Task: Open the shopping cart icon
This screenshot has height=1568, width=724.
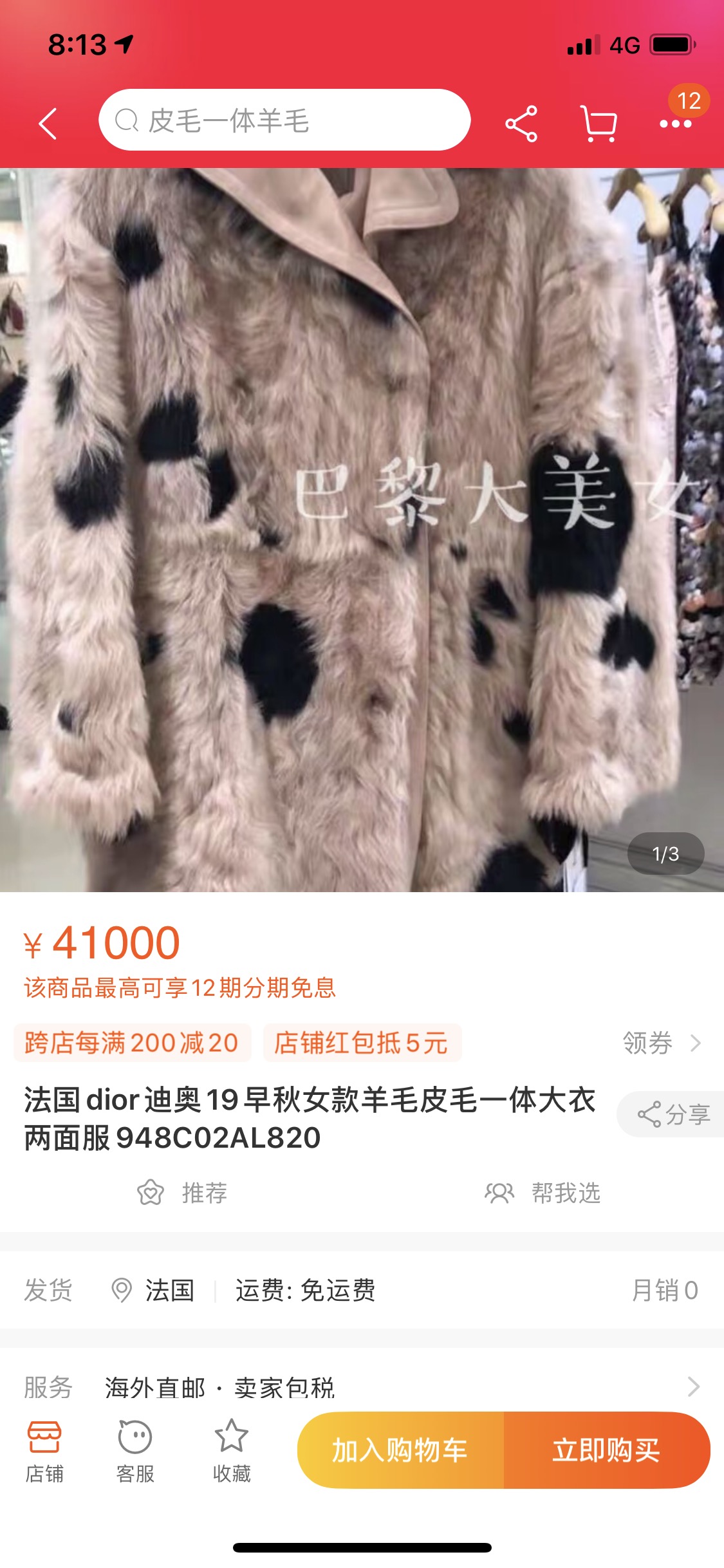Action: (599, 124)
